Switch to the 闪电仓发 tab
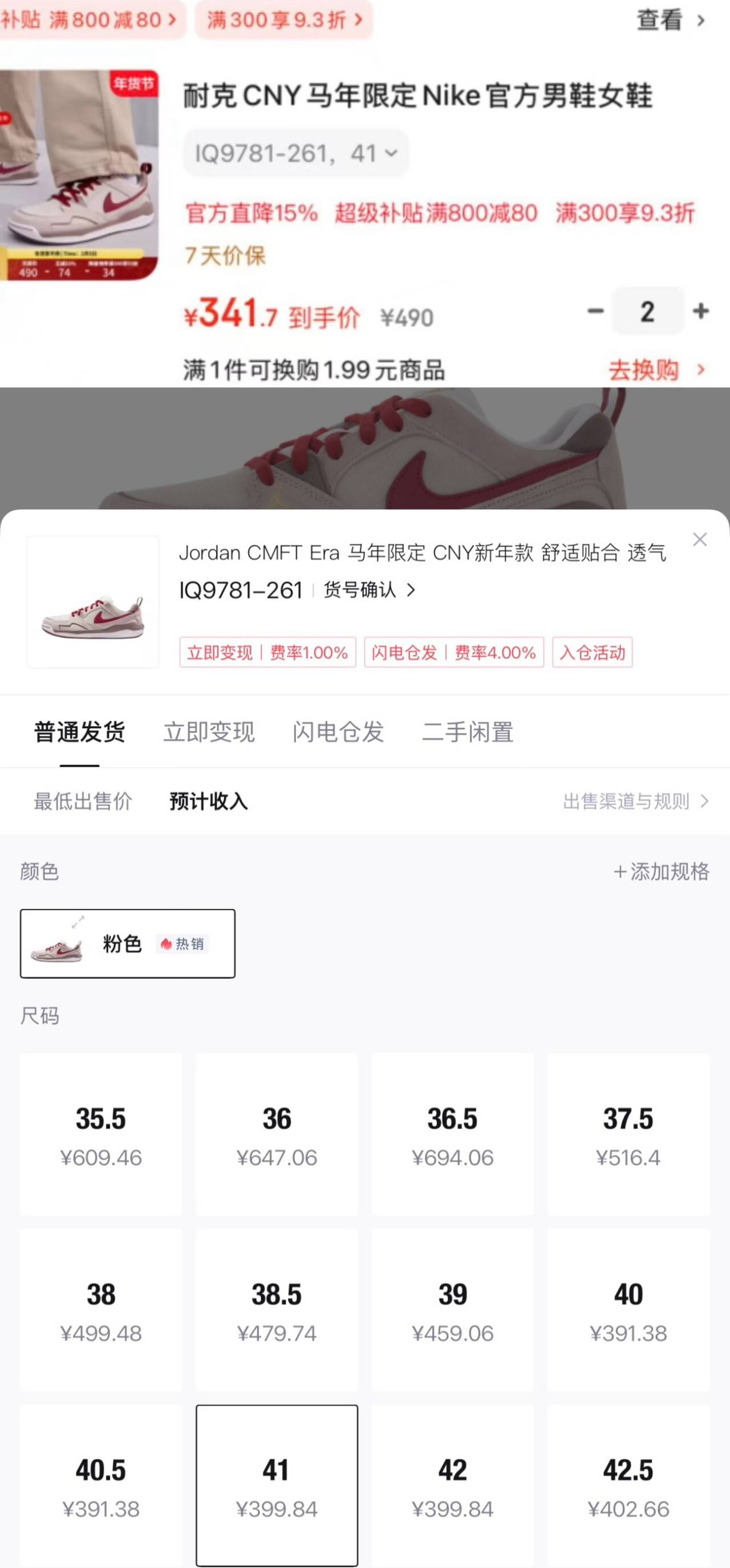This screenshot has width=730, height=1568. click(x=338, y=732)
